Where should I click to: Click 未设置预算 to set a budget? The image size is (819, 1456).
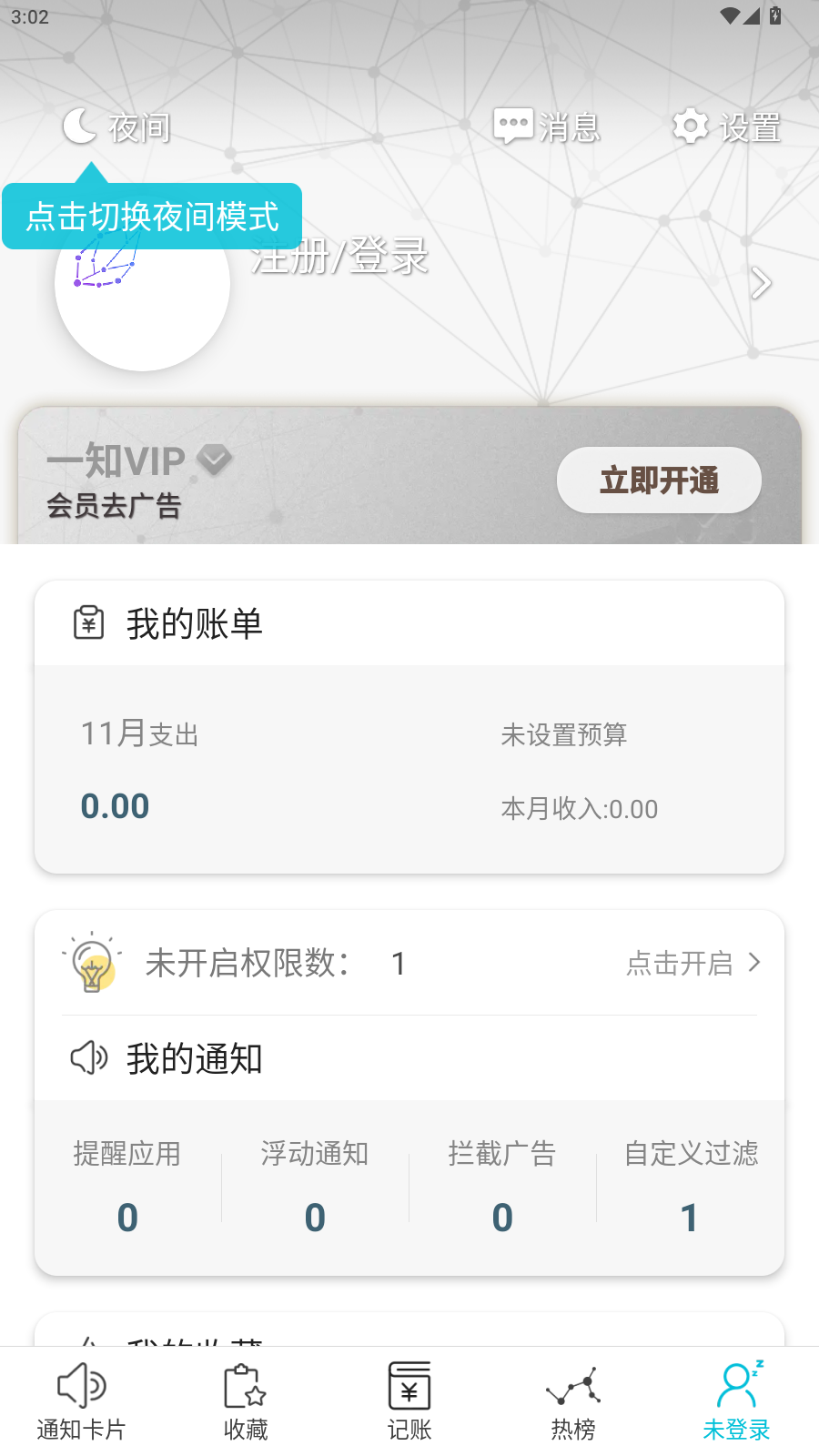(x=566, y=734)
